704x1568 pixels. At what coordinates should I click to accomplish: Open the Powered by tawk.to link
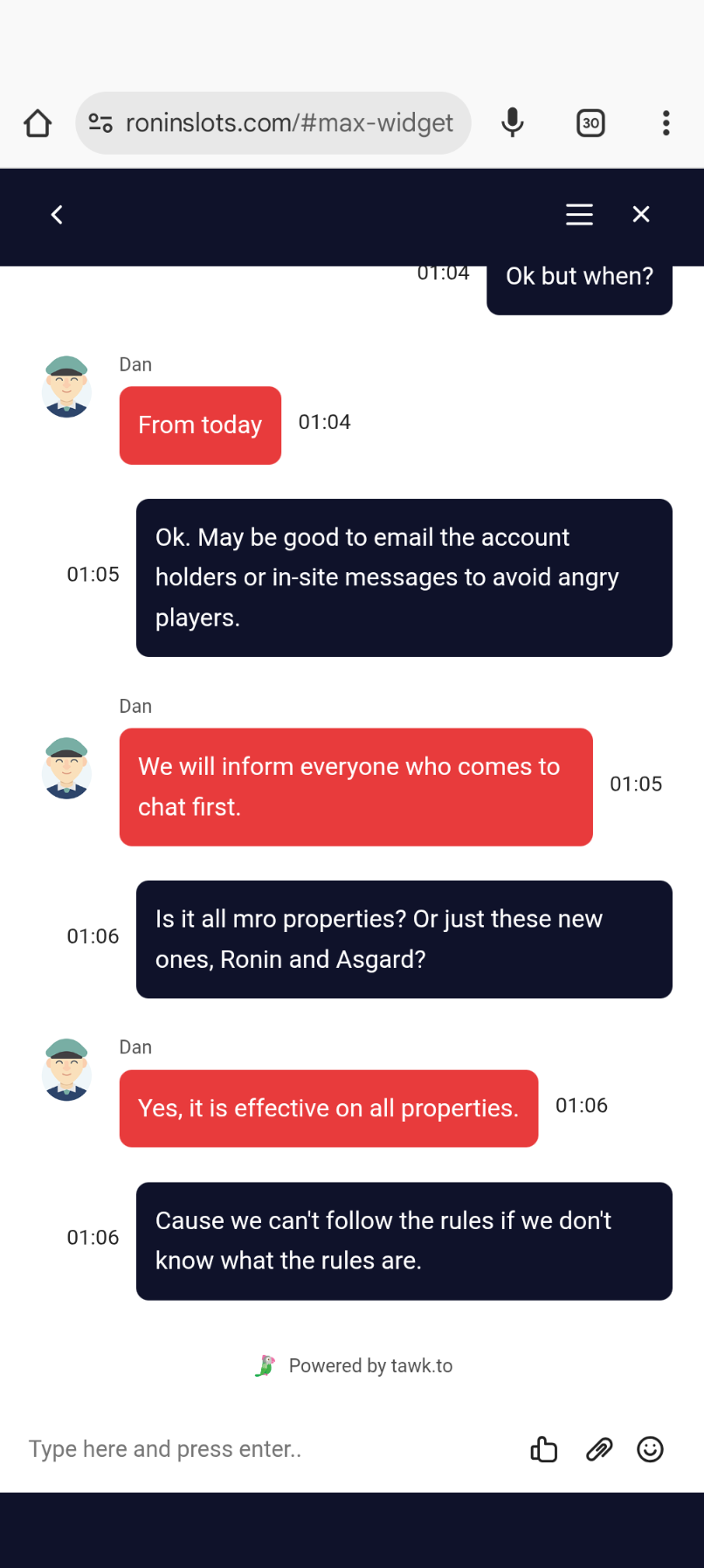pos(354,1365)
